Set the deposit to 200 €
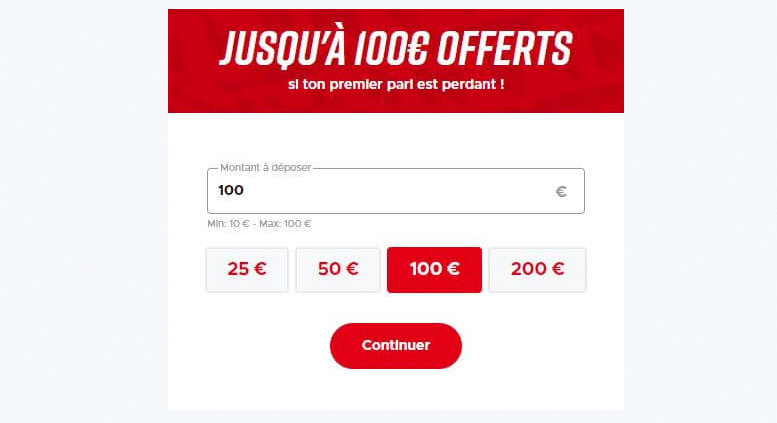This screenshot has height=423, width=777. [537, 269]
